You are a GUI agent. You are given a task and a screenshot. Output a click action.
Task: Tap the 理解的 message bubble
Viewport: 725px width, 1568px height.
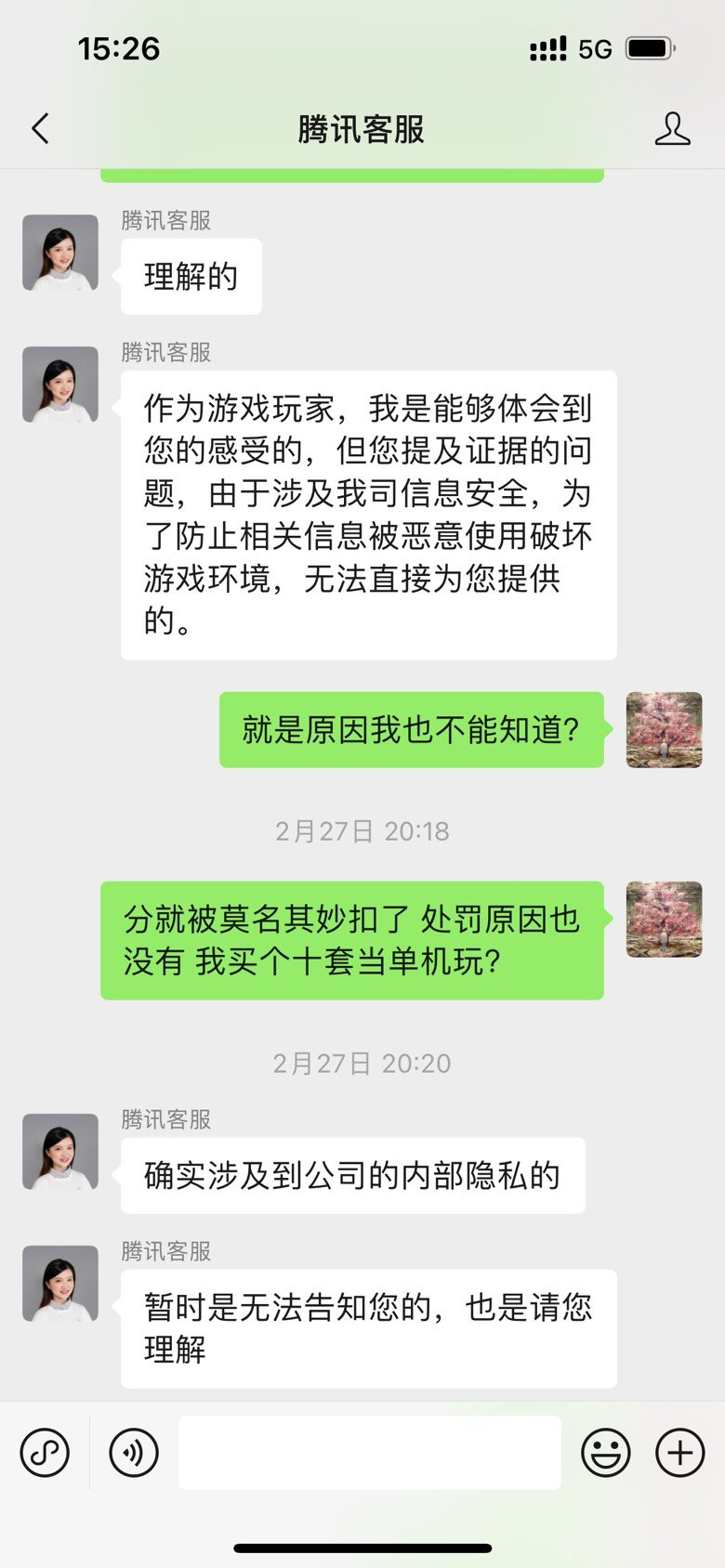[191, 276]
